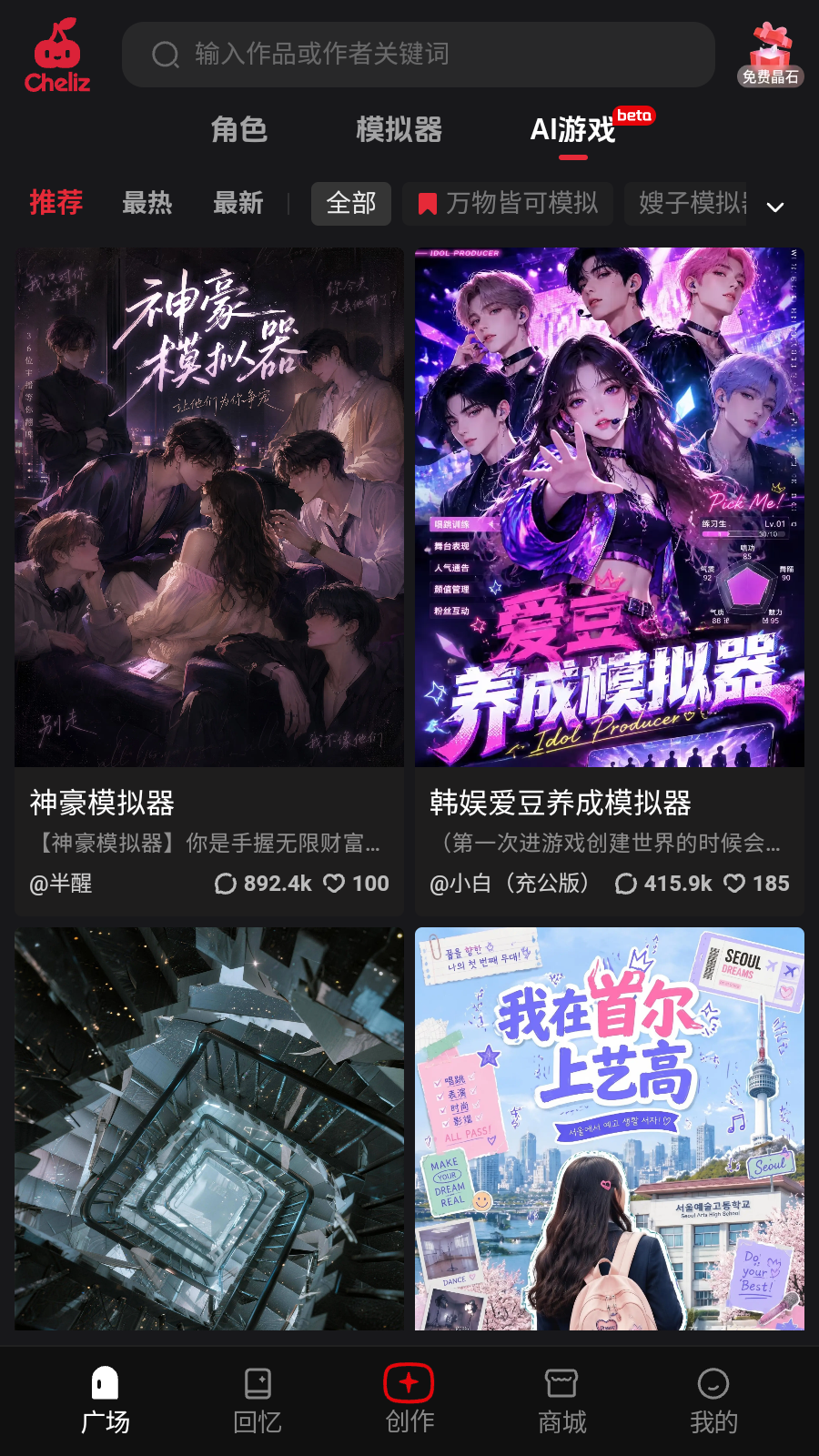Open the 商城 store tab
Screen dimensions: 819x1456
561,1401
